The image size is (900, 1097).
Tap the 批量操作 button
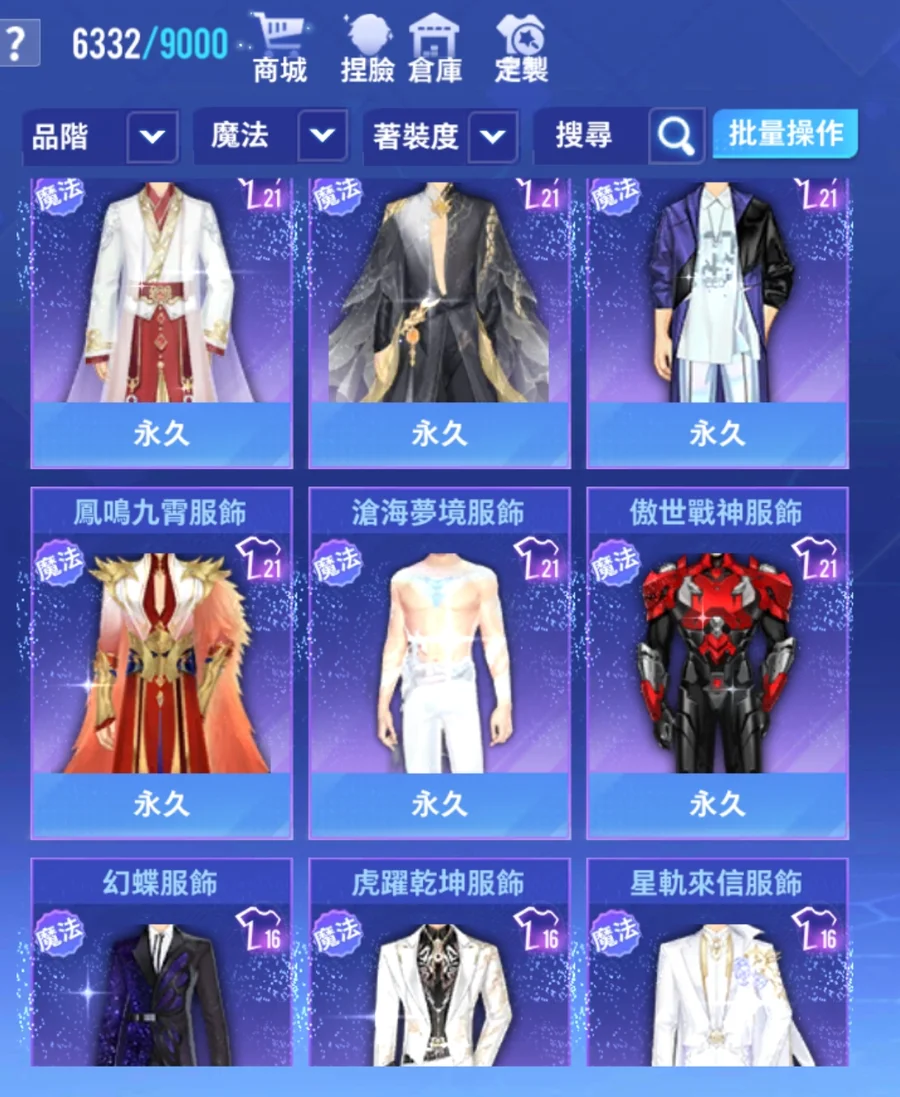click(785, 134)
